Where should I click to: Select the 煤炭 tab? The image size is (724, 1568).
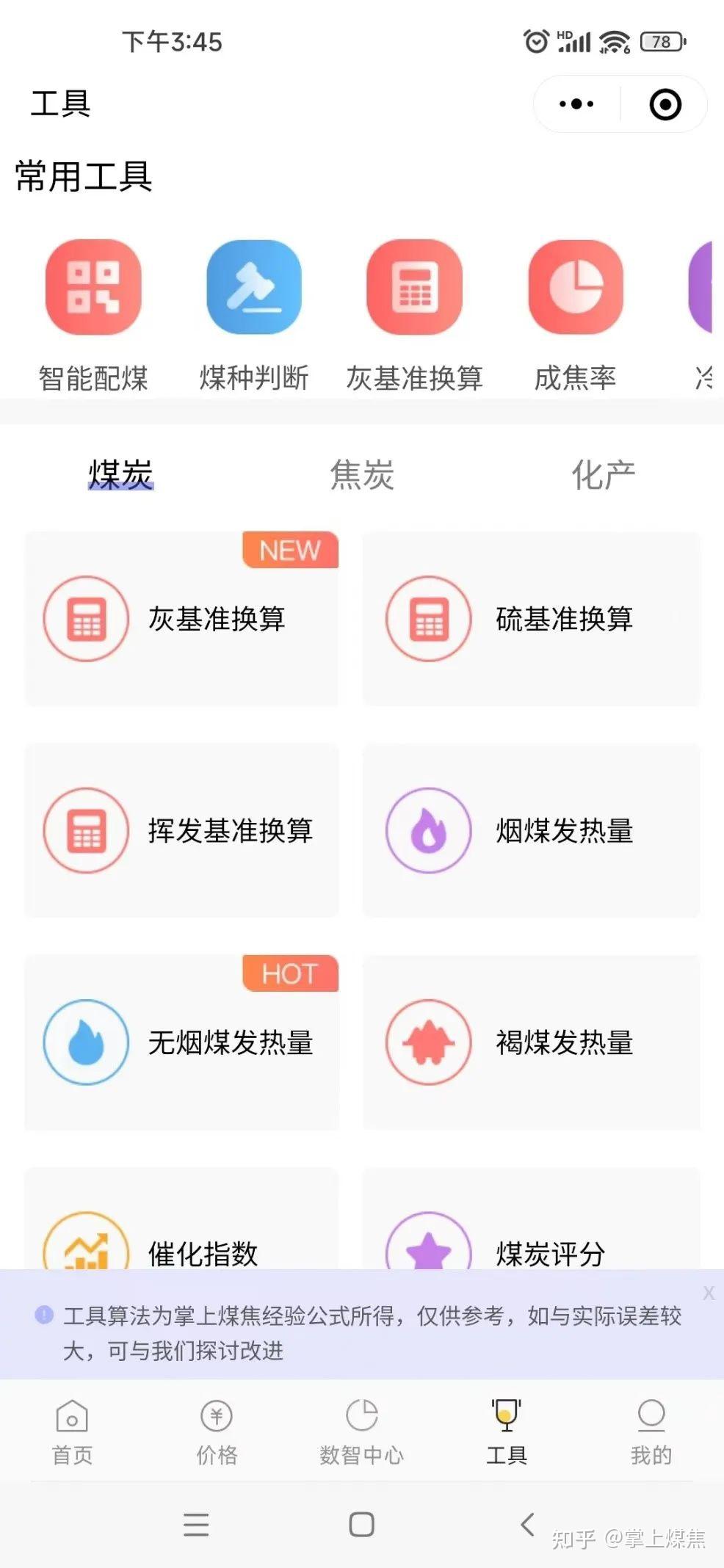(120, 474)
